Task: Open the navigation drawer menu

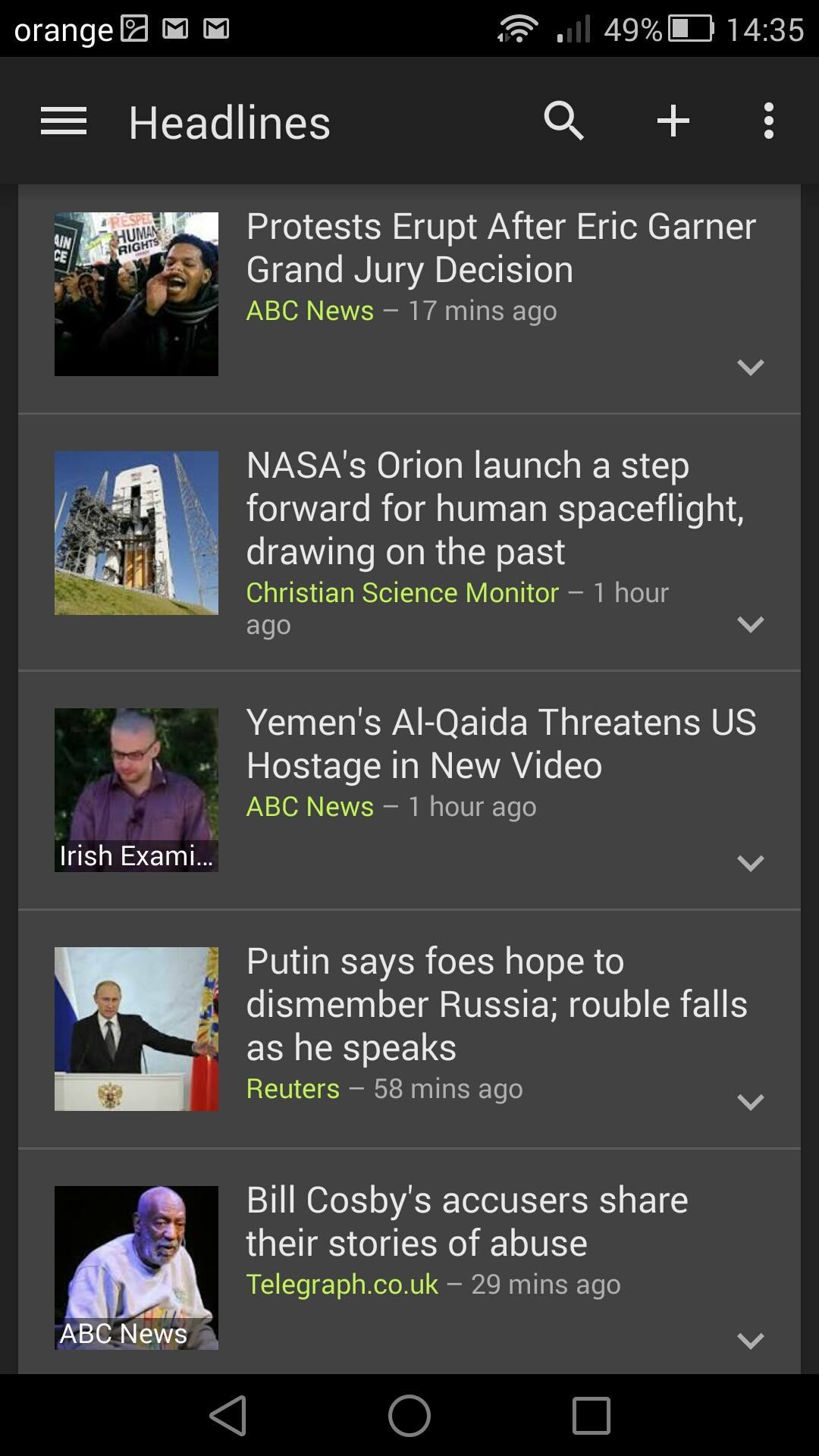Action: (x=64, y=121)
